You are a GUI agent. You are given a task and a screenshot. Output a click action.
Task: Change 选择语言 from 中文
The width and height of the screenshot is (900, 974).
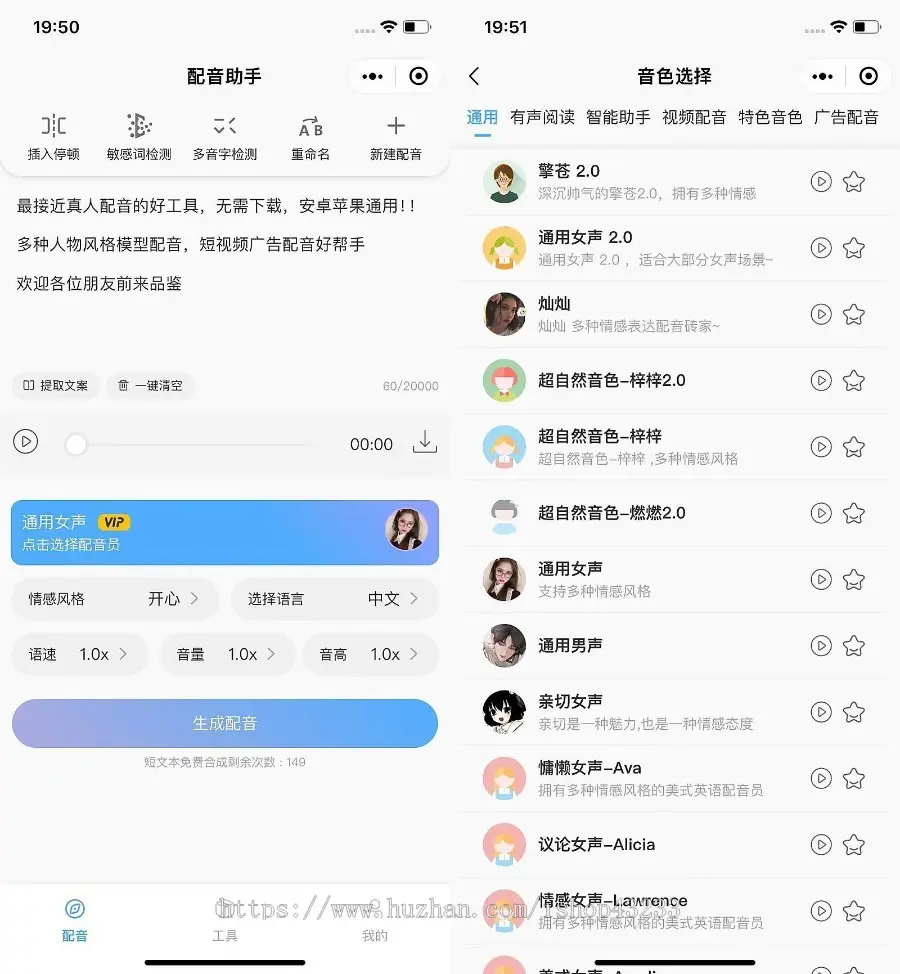(x=334, y=599)
